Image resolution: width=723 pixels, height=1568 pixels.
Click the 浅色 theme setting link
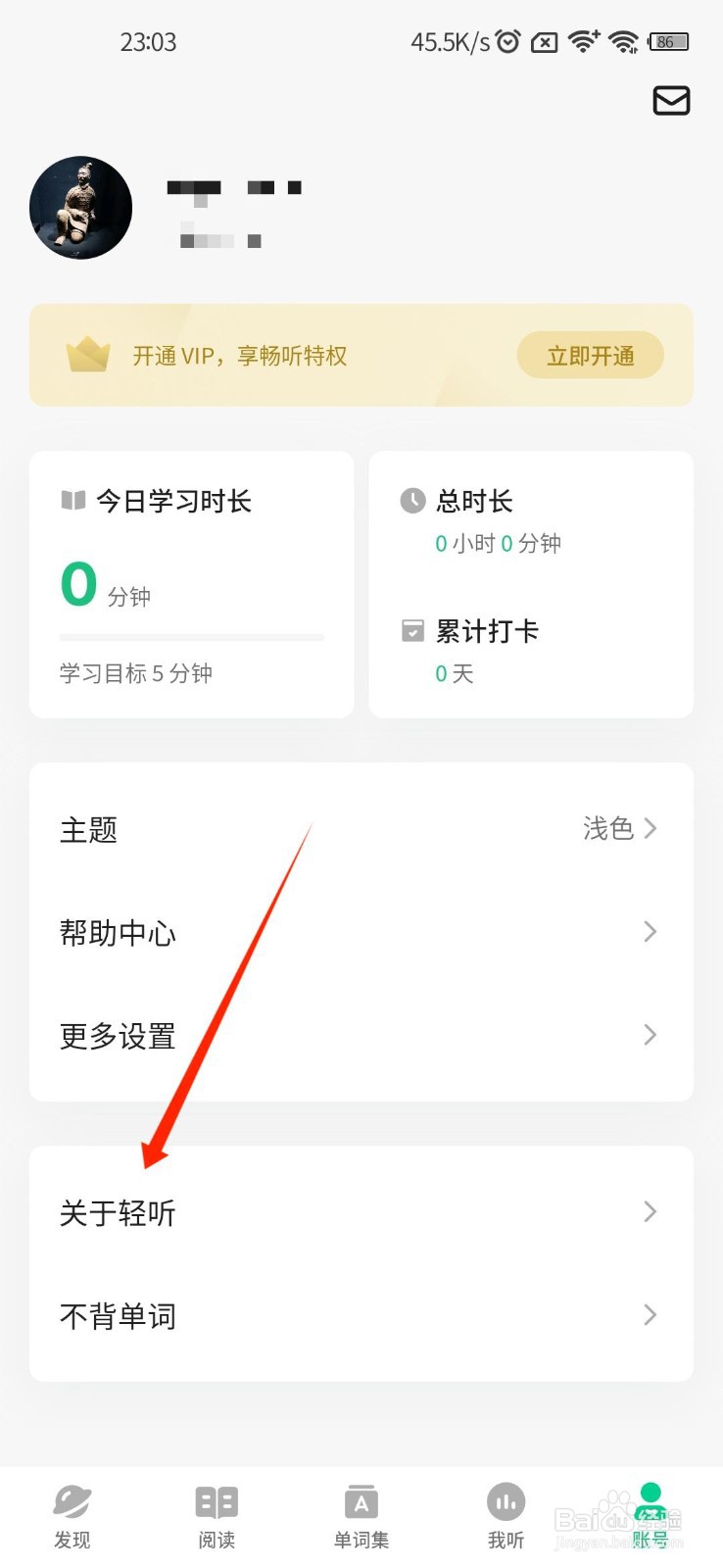pyautogui.click(x=608, y=829)
